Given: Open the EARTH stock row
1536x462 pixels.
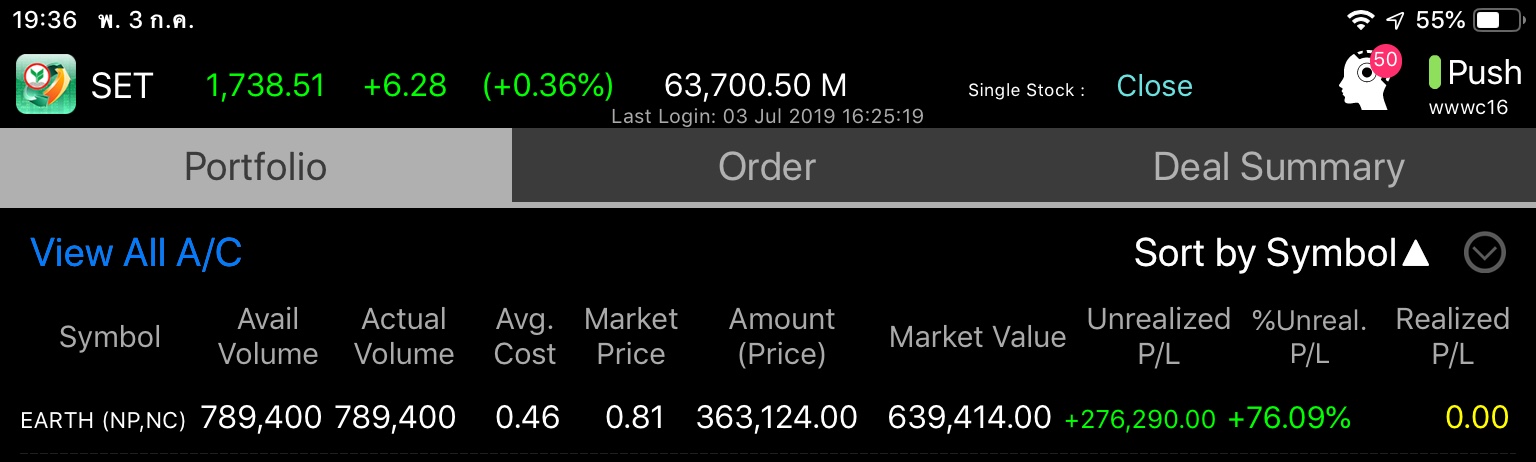Looking at the screenshot, I should click(103, 418).
